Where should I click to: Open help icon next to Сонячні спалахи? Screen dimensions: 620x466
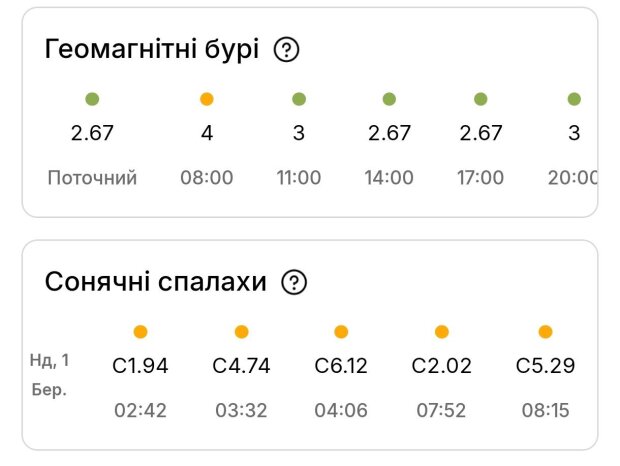pyautogui.click(x=293, y=283)
